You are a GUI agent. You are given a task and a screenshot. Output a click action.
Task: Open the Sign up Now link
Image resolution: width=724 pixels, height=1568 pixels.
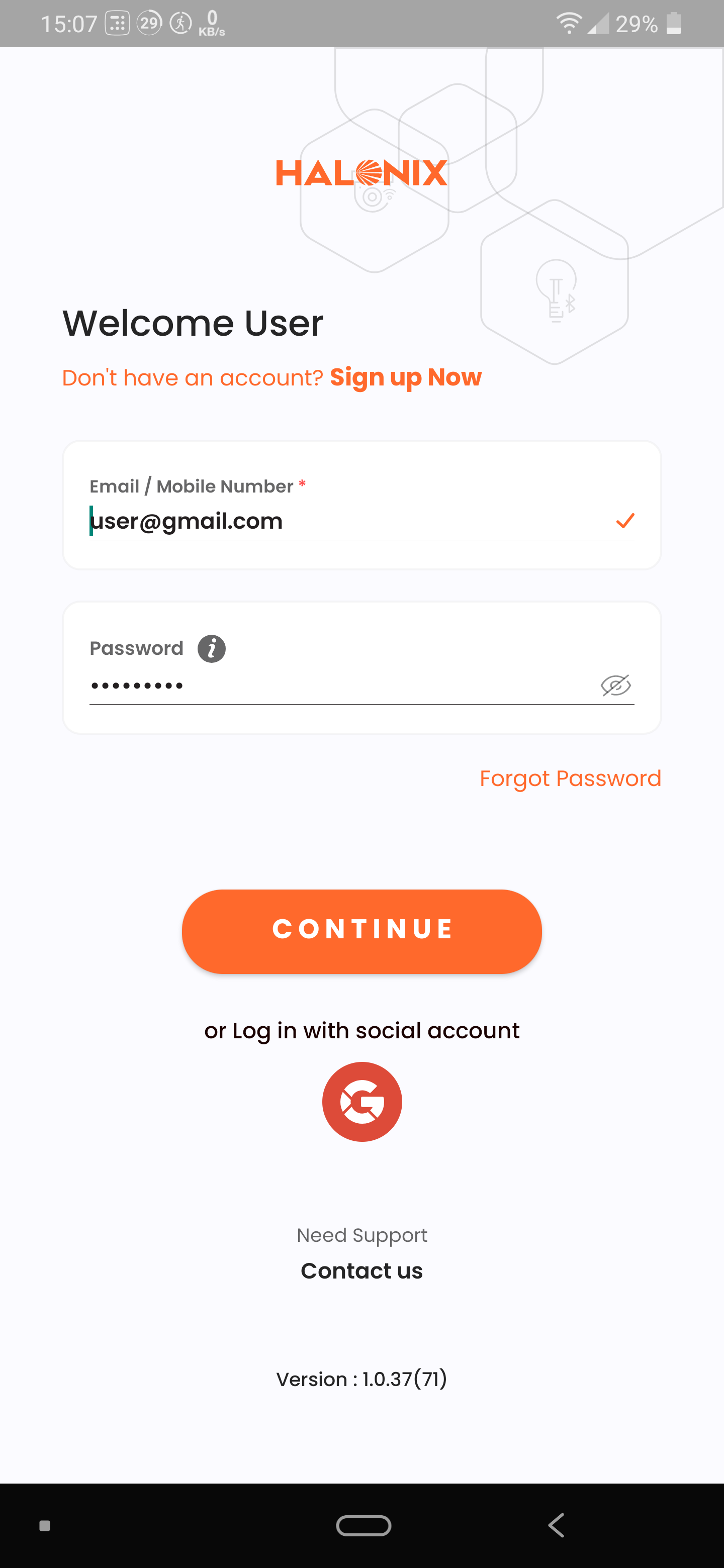(406, 377)
